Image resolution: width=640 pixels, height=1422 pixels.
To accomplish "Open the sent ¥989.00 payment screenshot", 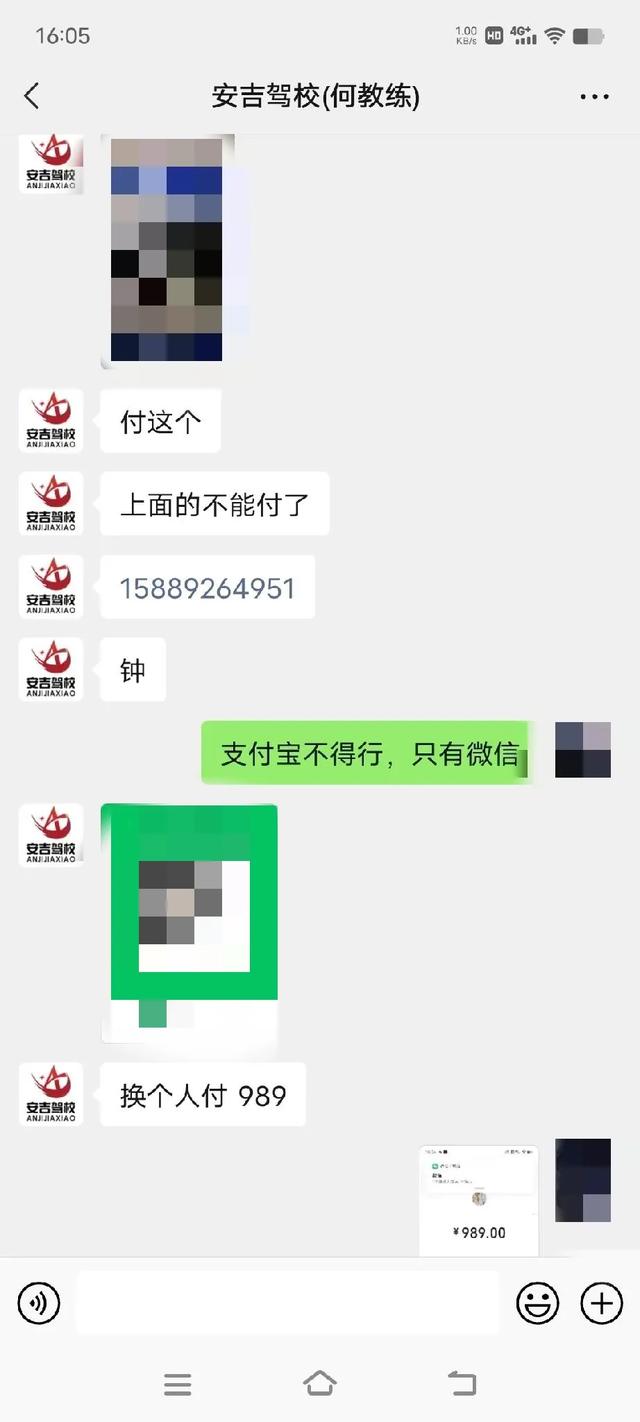I will pos(478,1200).
